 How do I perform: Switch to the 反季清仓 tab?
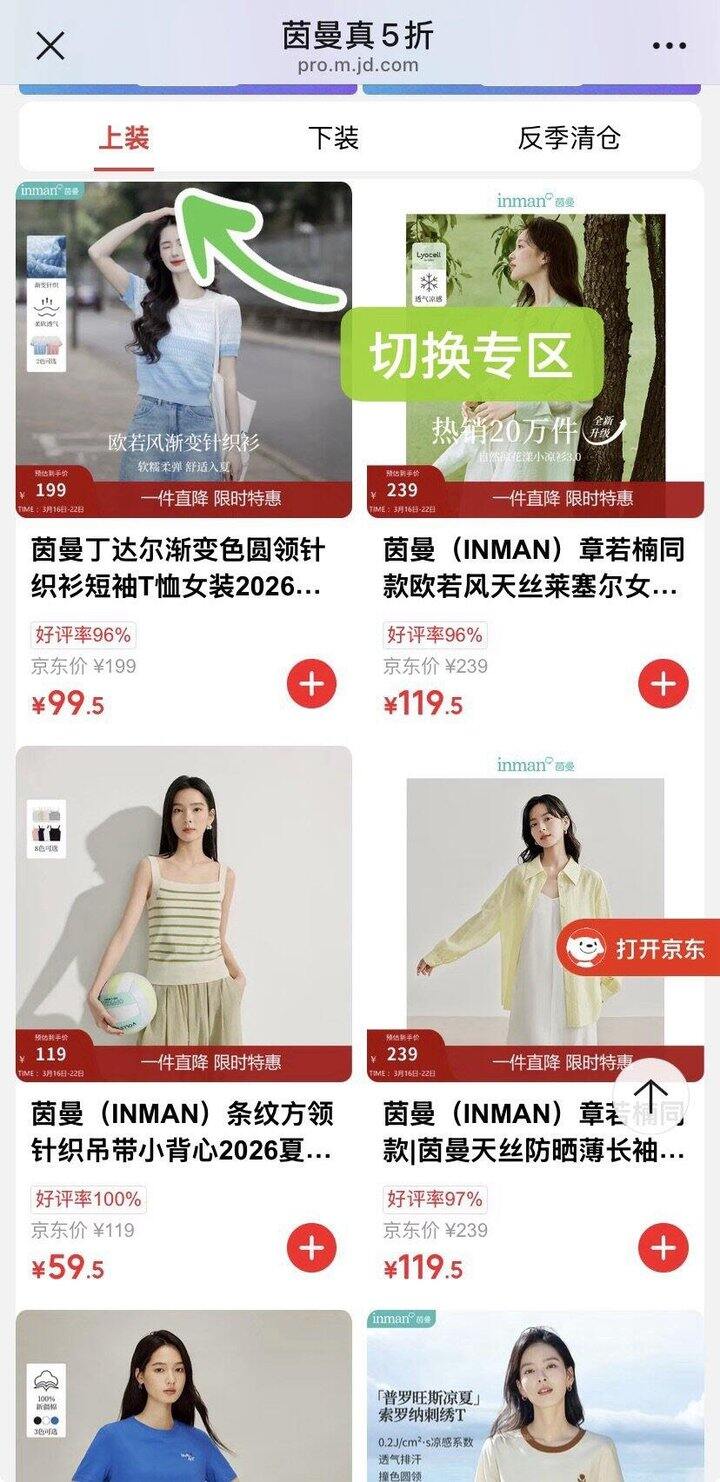point(569,138)
